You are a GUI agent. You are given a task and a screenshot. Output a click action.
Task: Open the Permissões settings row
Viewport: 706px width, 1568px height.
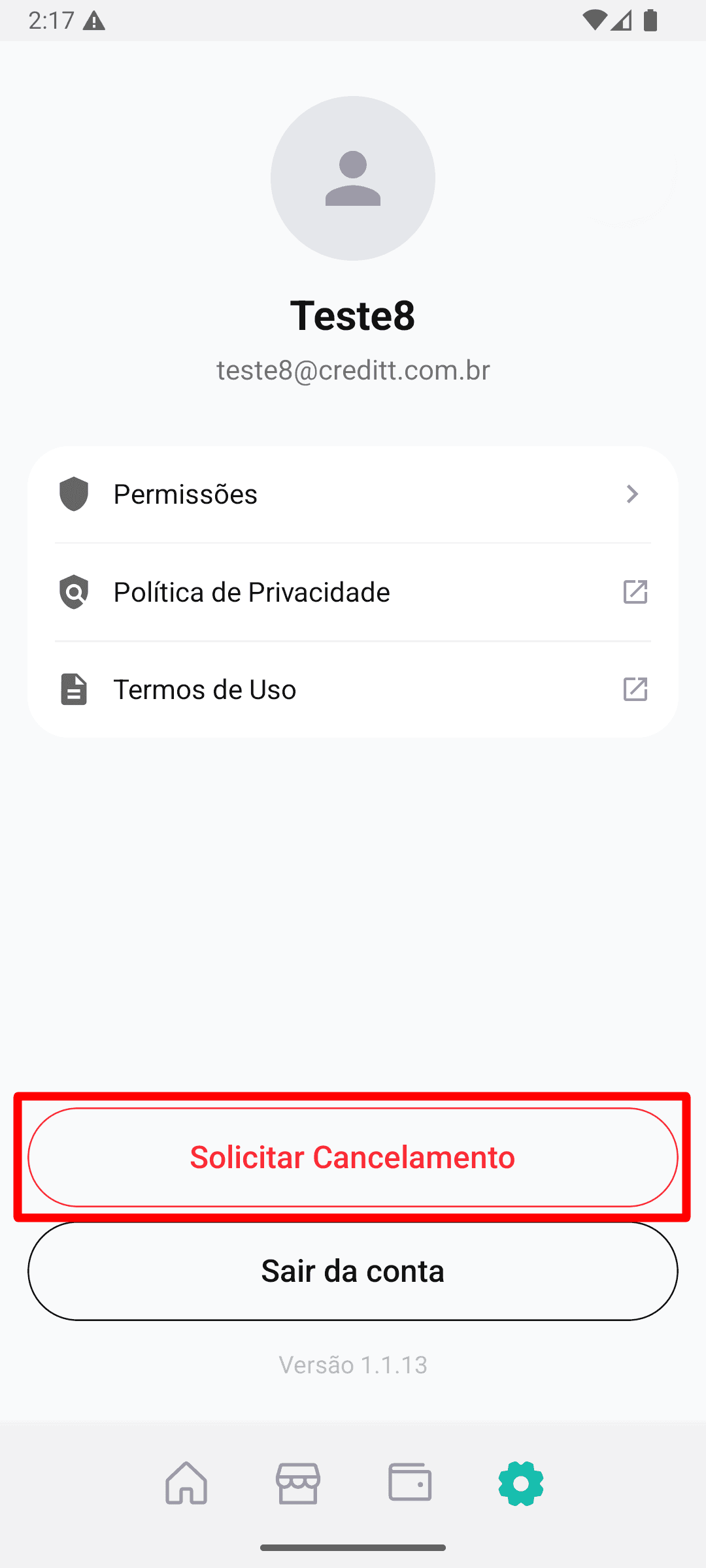click(x=353, y=495)
